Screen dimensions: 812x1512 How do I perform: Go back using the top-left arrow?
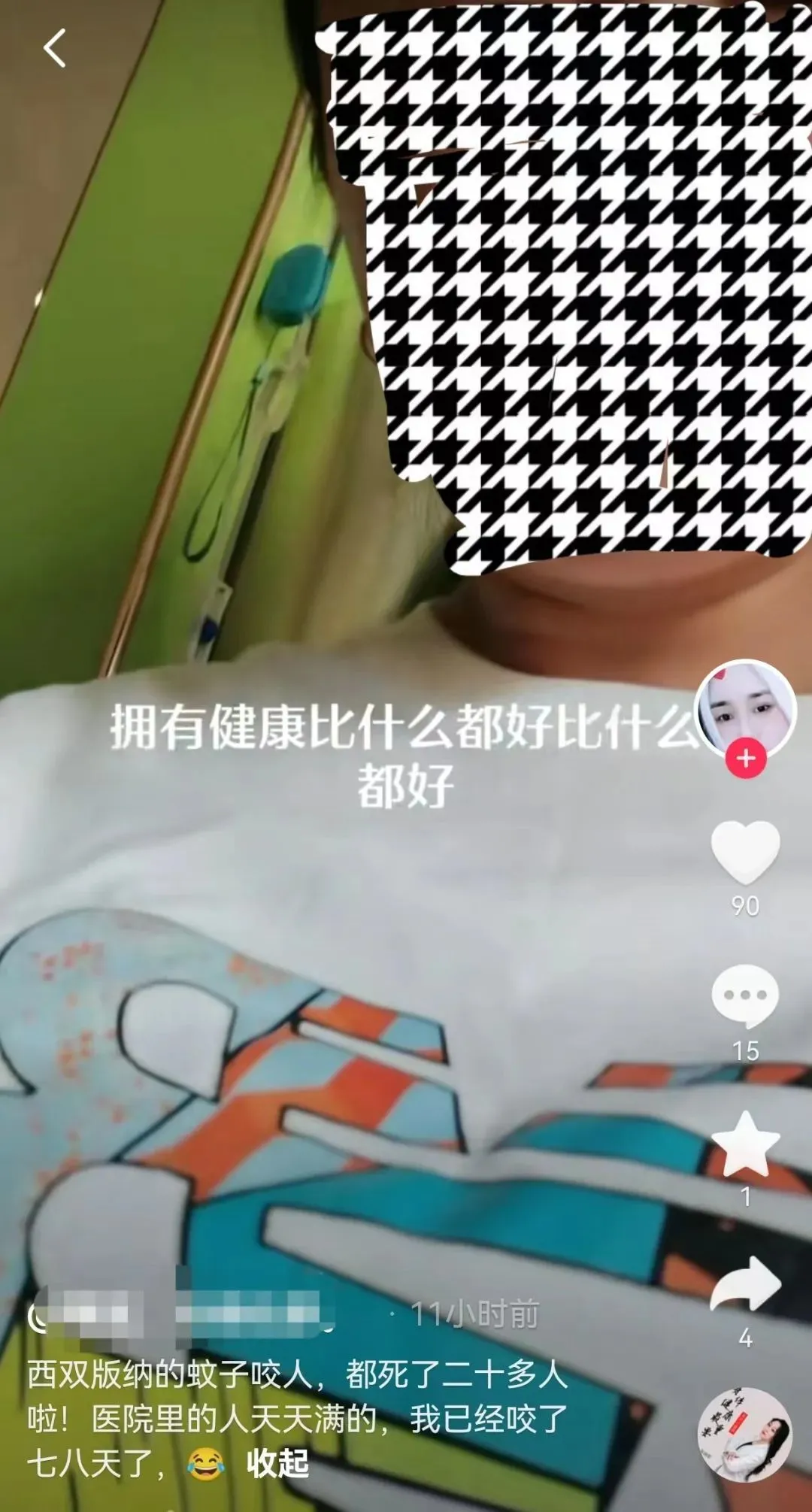(54, 50)
